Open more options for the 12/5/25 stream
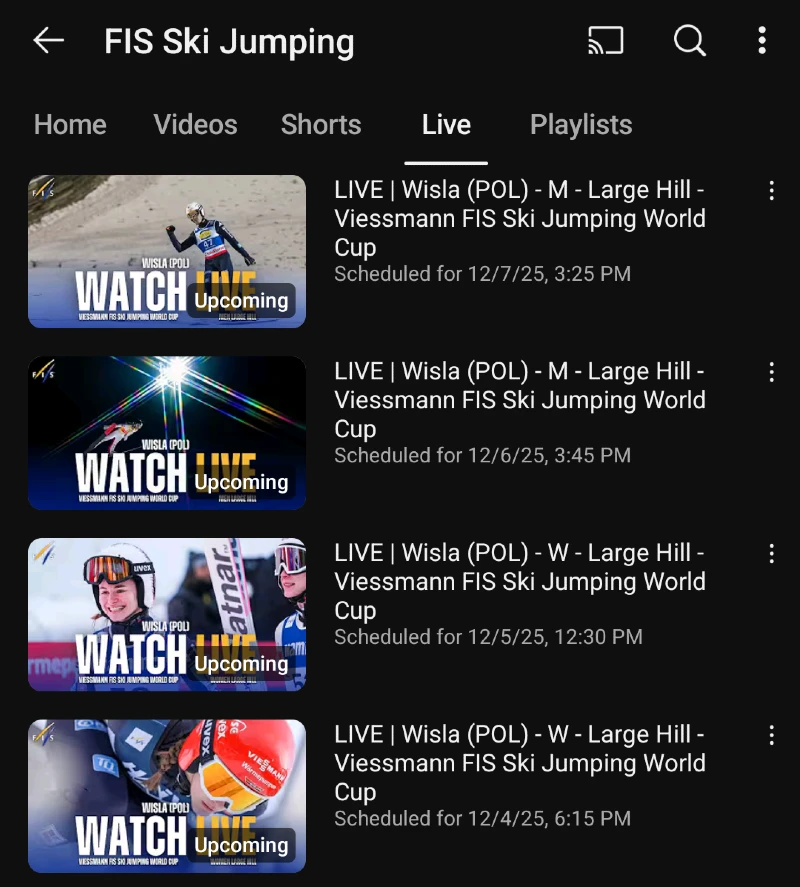 [771, 554]
